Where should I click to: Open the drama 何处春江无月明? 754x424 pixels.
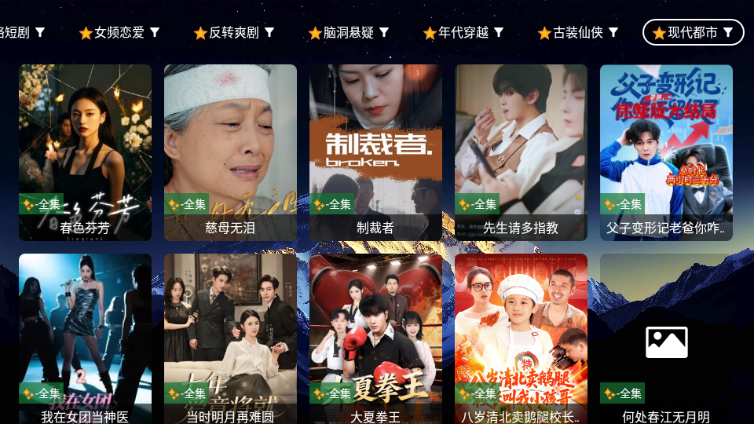pos(666,338)
